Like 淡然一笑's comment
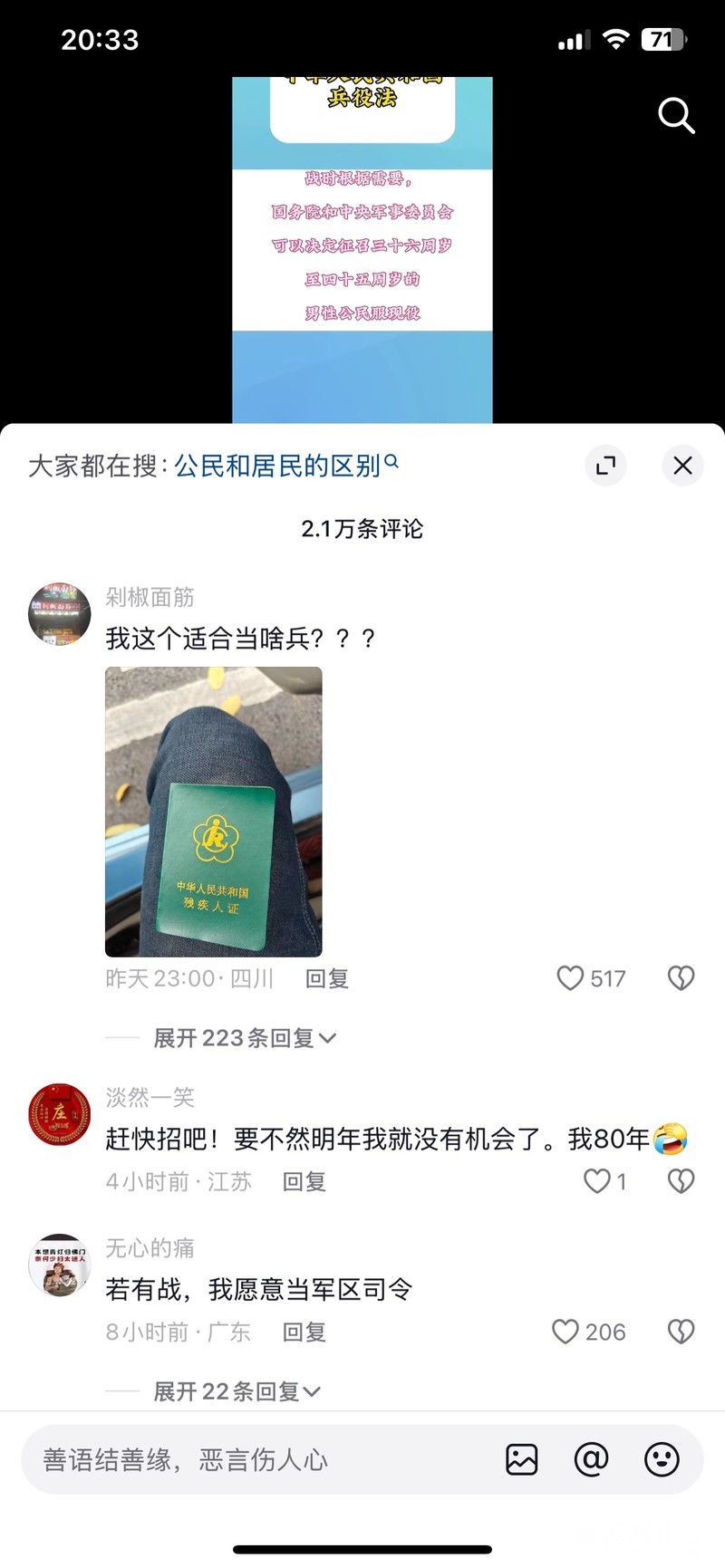 coord(597,1181)
